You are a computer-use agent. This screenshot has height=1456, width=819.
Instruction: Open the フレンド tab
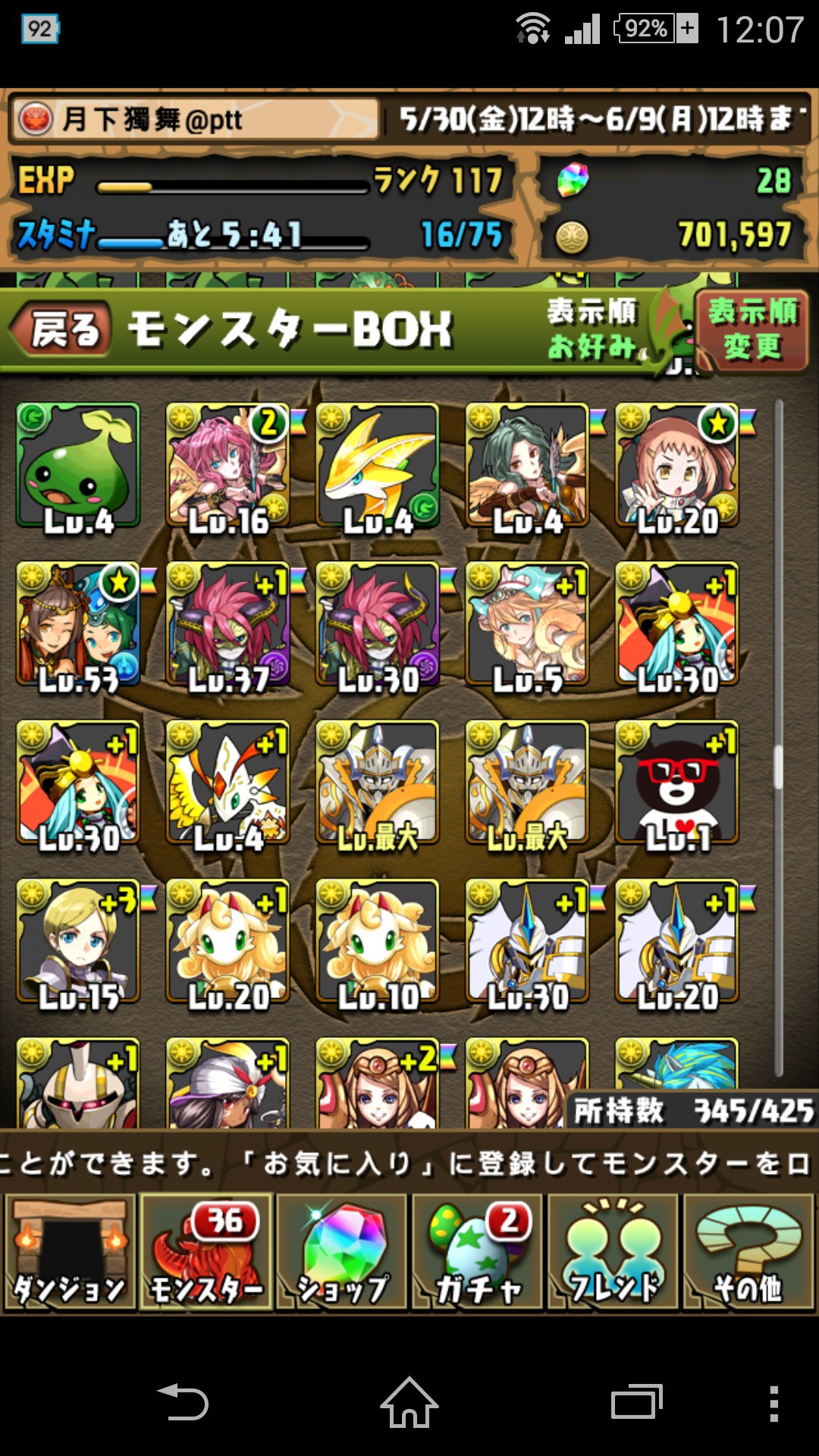[x=613, y=1251]
